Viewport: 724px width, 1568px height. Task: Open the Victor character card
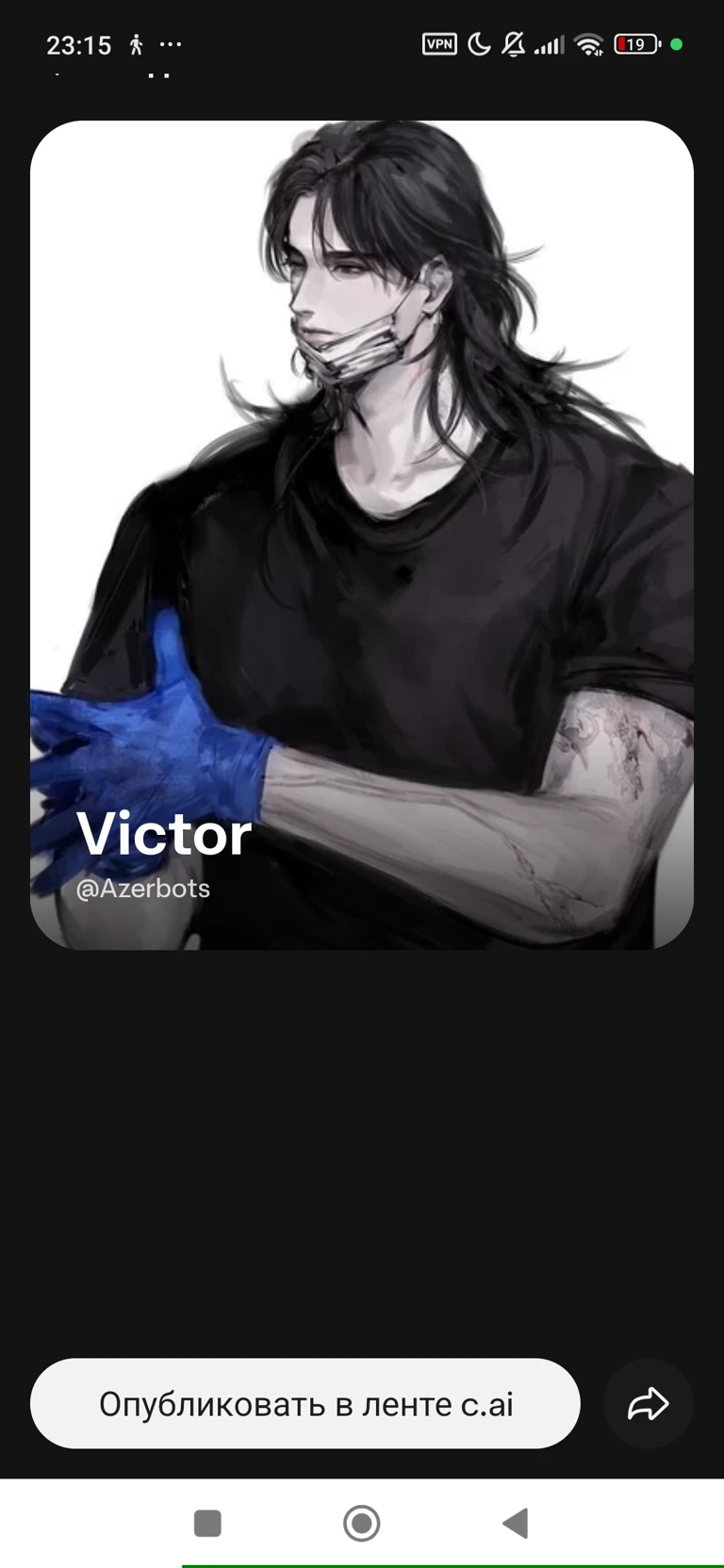point(362,534)
